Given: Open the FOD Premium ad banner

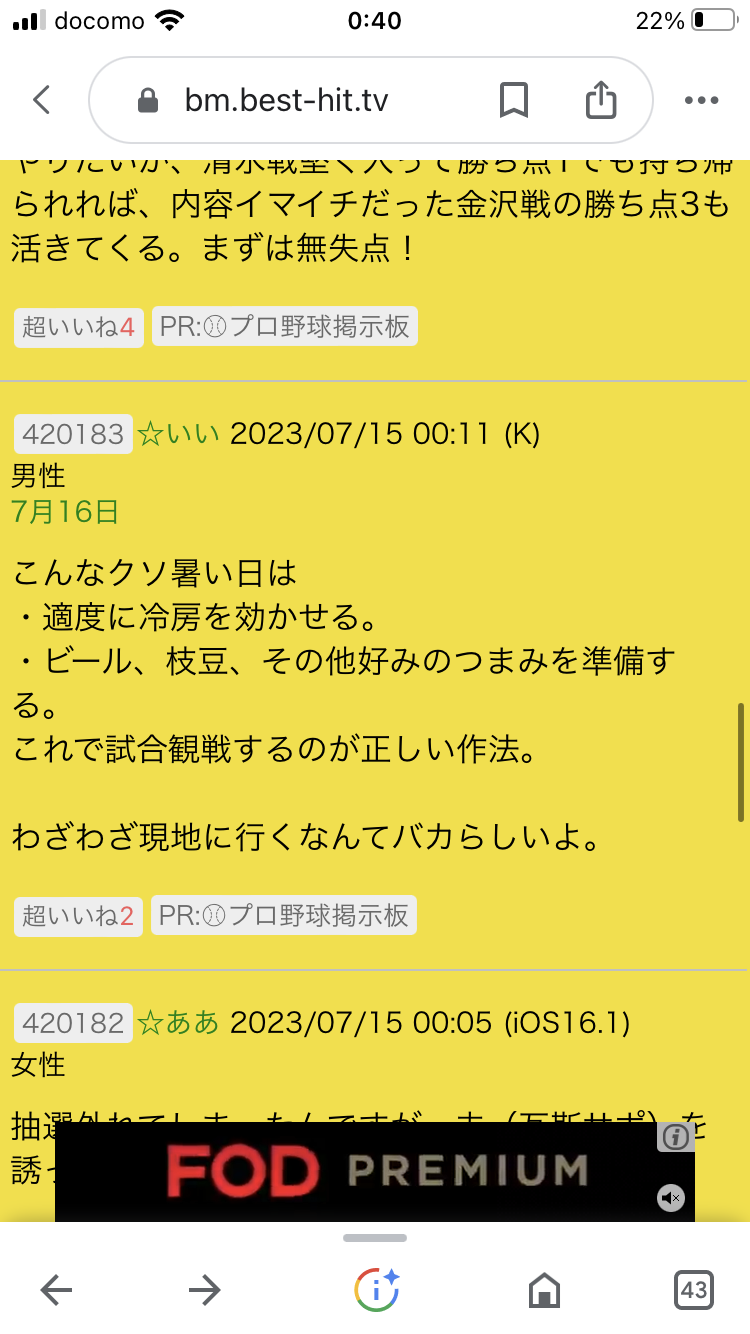Looking at the screenshot, I should [x=375, y=1171].
